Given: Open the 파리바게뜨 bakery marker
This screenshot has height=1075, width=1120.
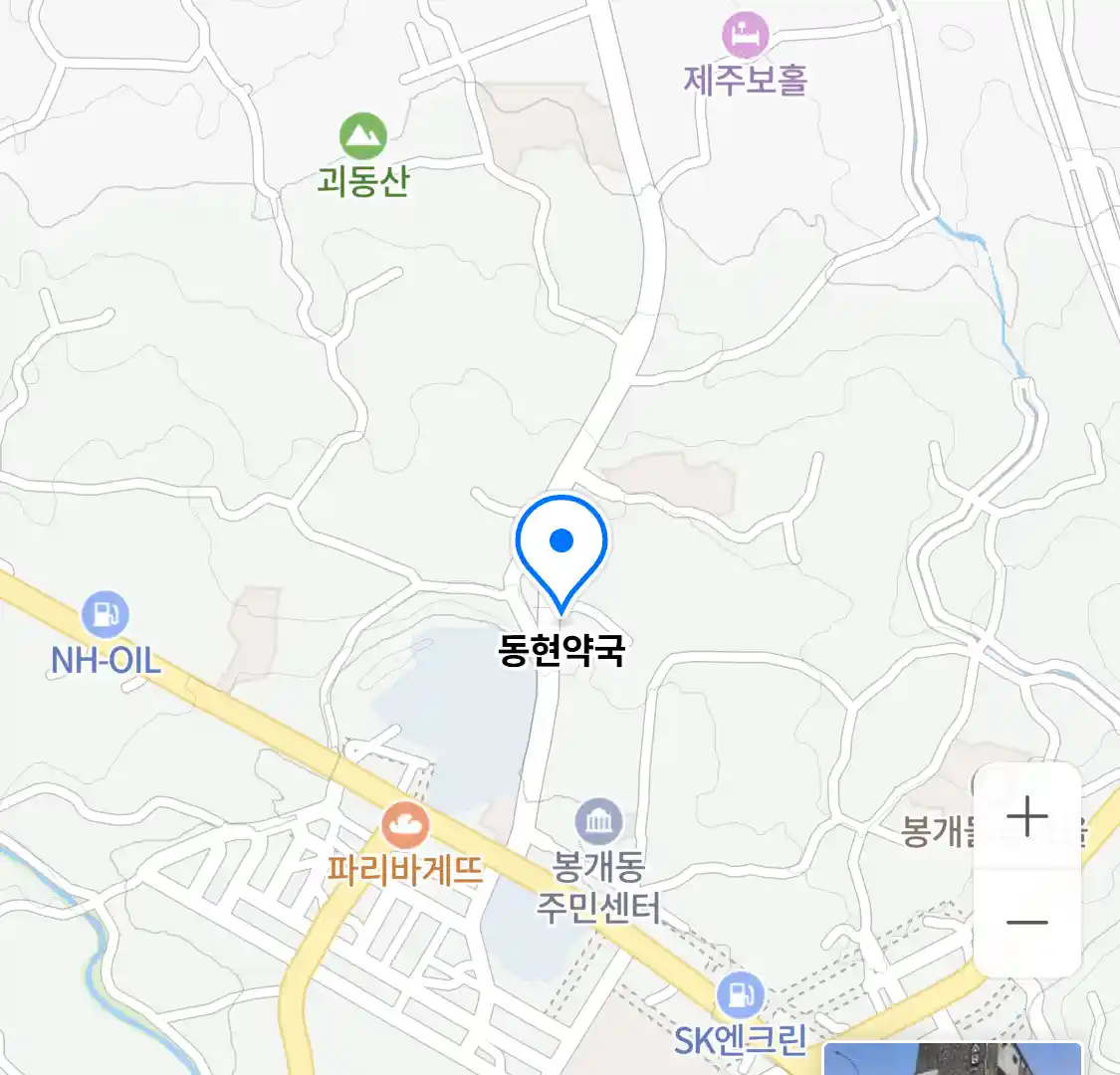Looking at the screenshot, I should [405, 825].
